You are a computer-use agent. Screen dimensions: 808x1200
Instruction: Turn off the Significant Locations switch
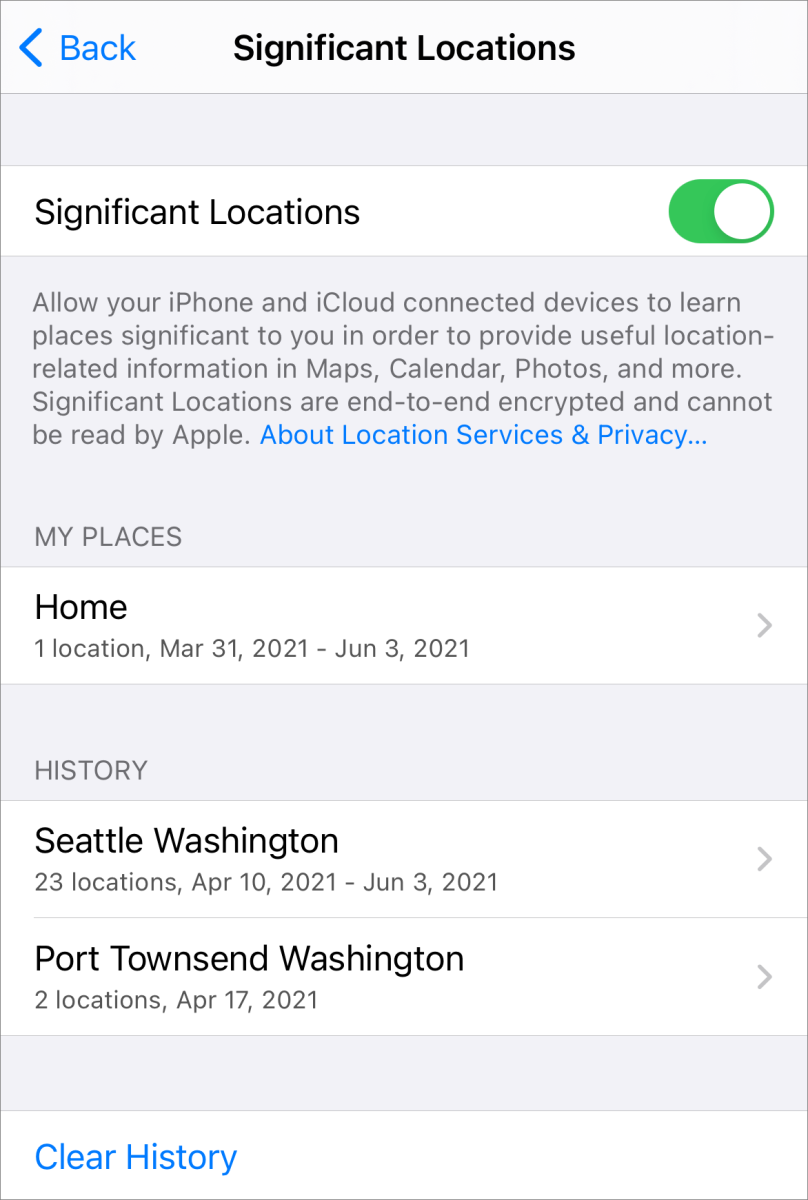click(720, 212)
